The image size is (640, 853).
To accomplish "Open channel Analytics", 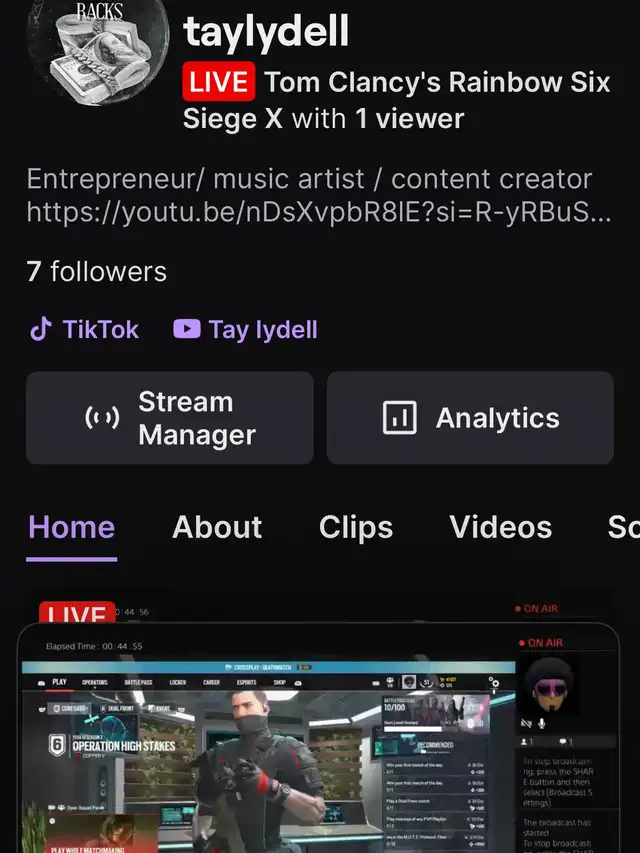I will pyautogui.click(x=470, y=418).
